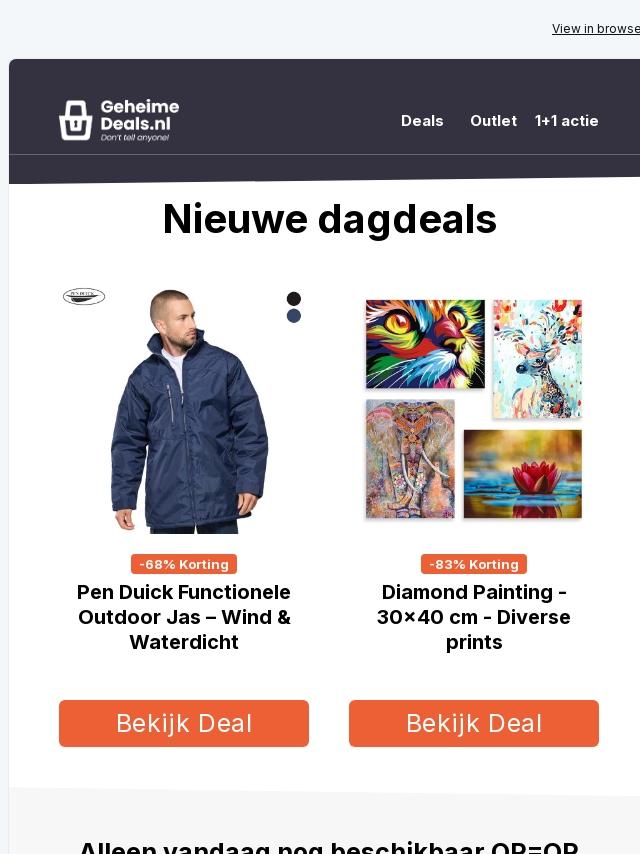Screen dimensions: 640x854
Task: Open the Diamond Painting prints image
Action: [x=474, y=410]
